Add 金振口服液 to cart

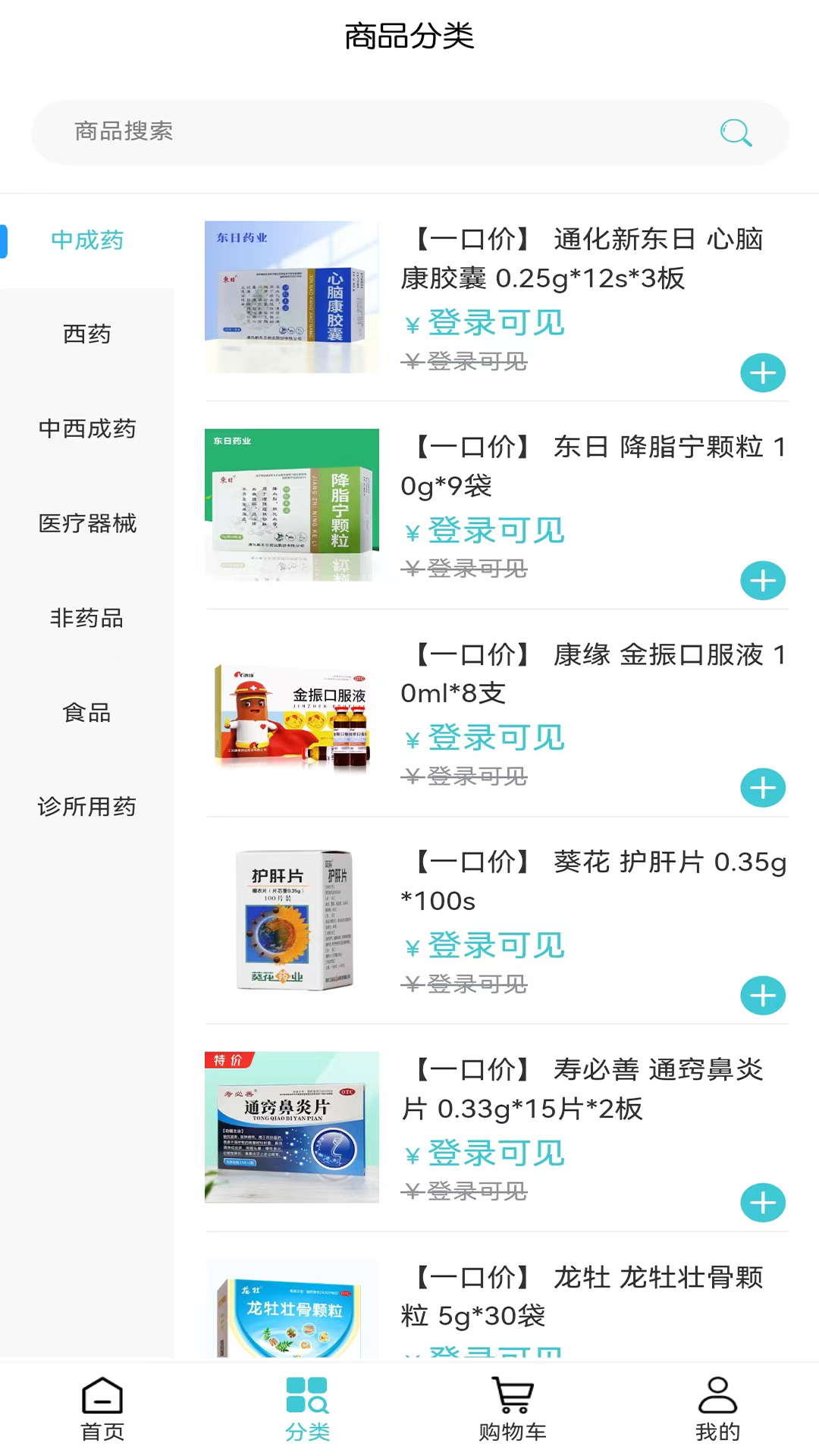click(x=762, y=789)
